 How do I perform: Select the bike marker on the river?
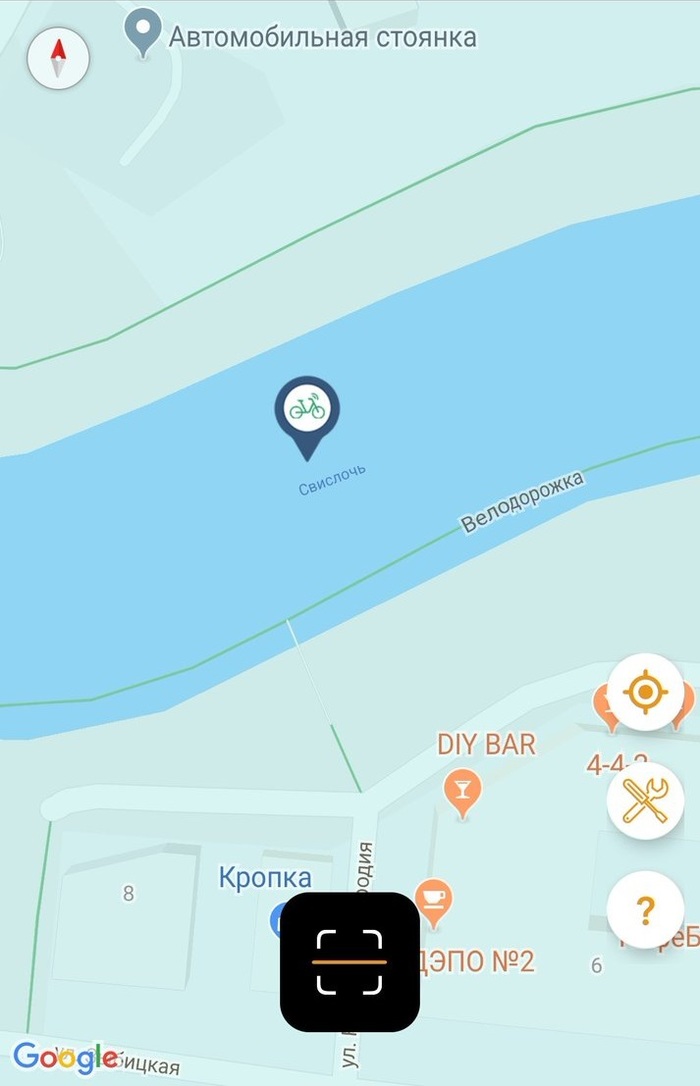(x=307, y=409)
